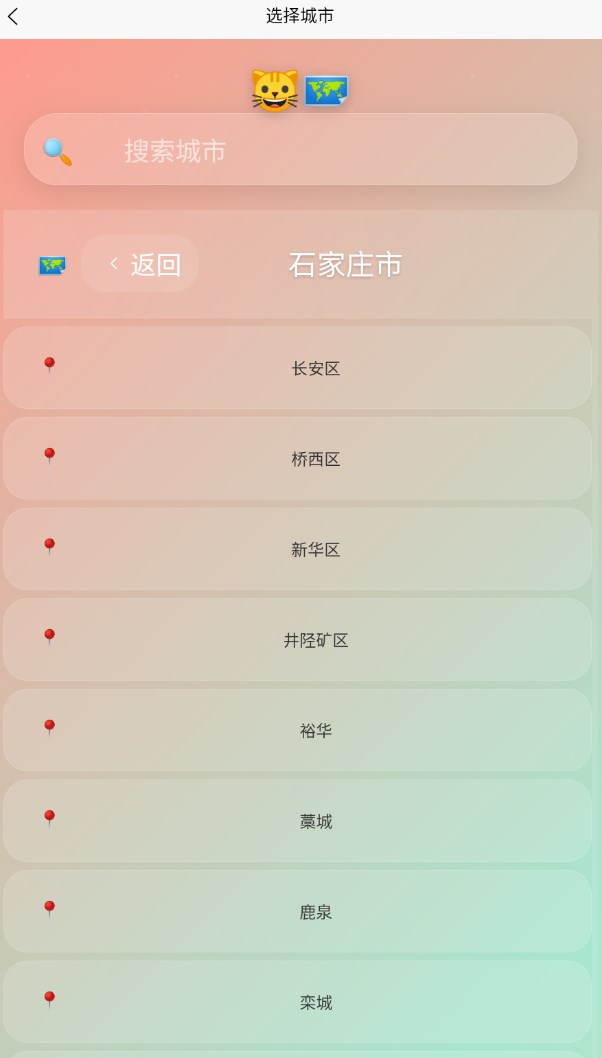Tap the back arrow in the top bar

13,16
